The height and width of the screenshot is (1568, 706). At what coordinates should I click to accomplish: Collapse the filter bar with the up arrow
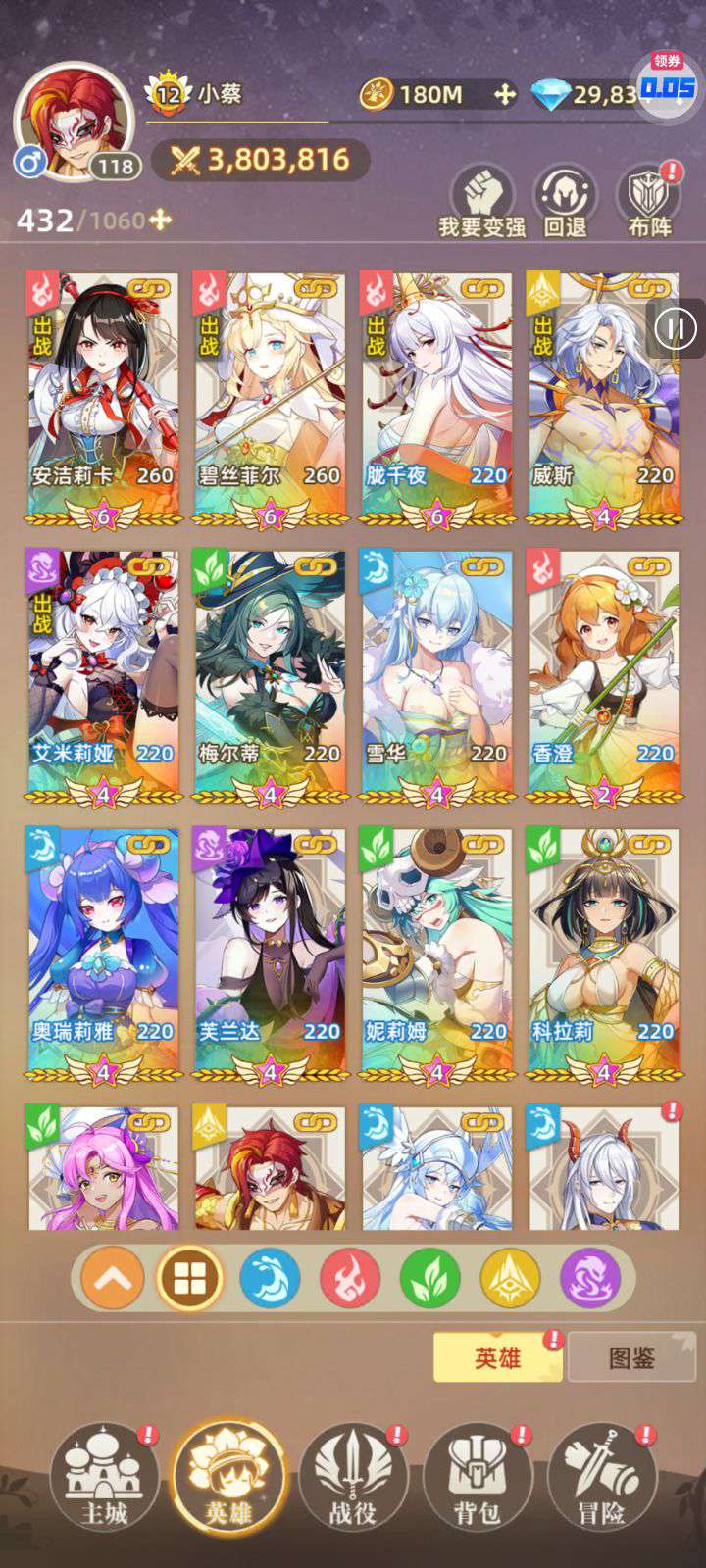113,1279
